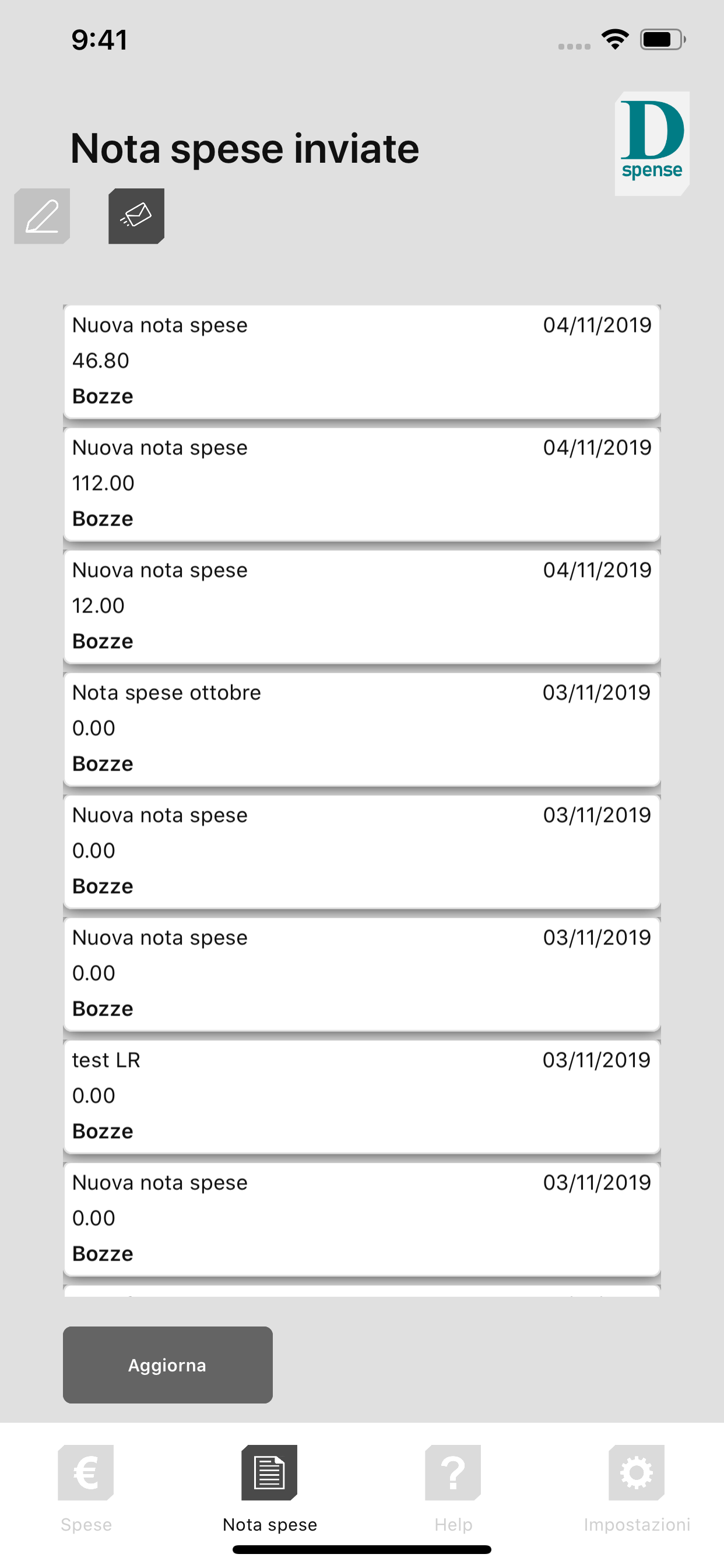
Task: Open the 112.00 expense note
Action: point(361,484)
